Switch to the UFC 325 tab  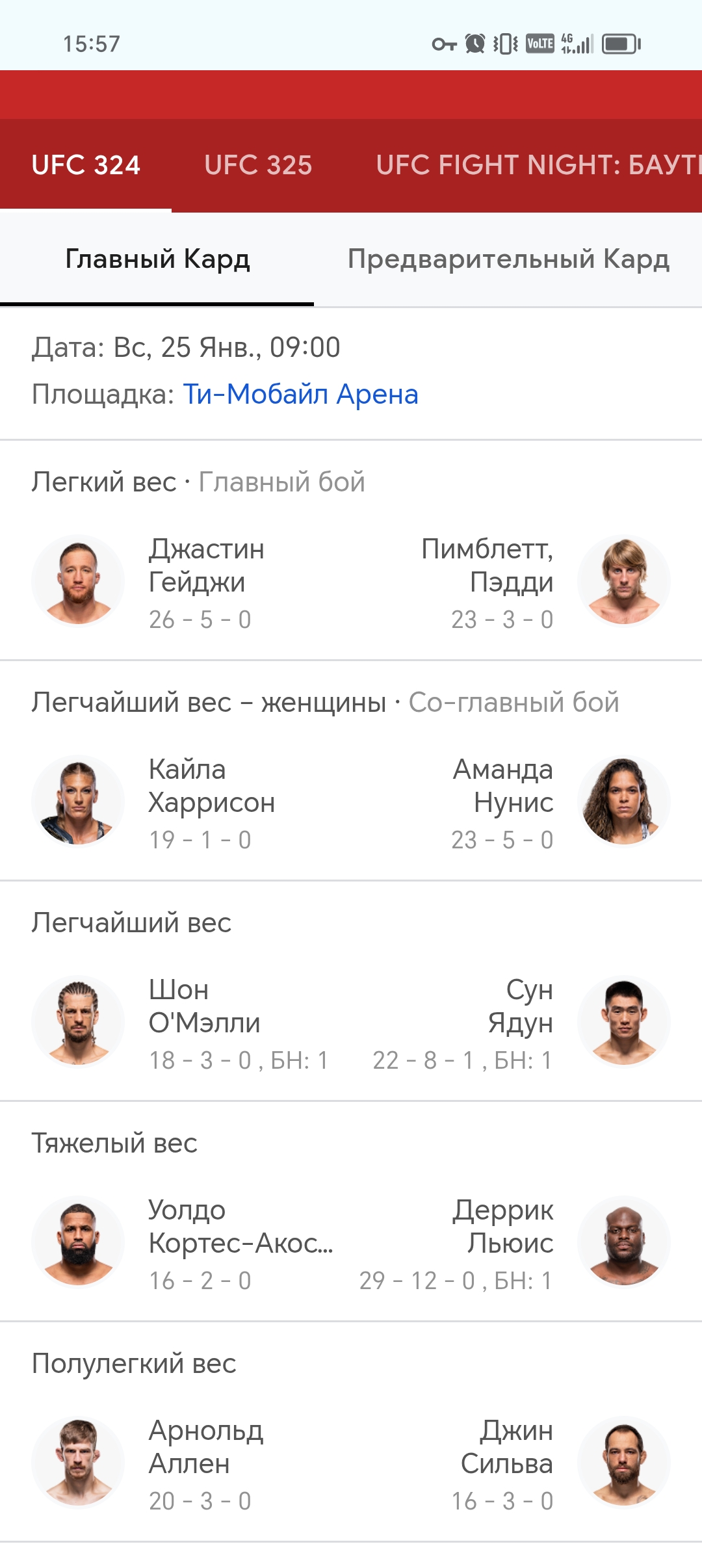click(258, 165)
